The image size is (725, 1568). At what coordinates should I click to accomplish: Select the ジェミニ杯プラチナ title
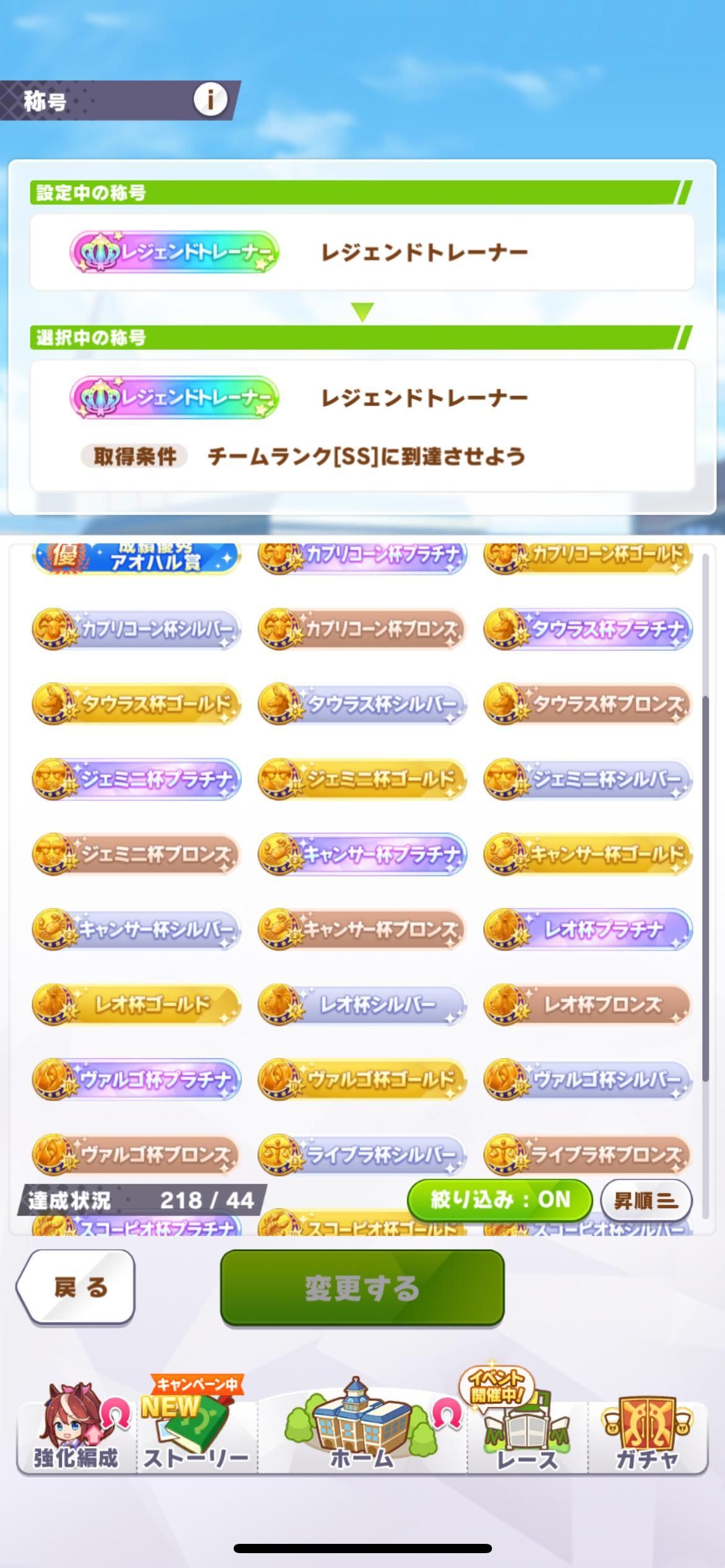coord(136,779)
